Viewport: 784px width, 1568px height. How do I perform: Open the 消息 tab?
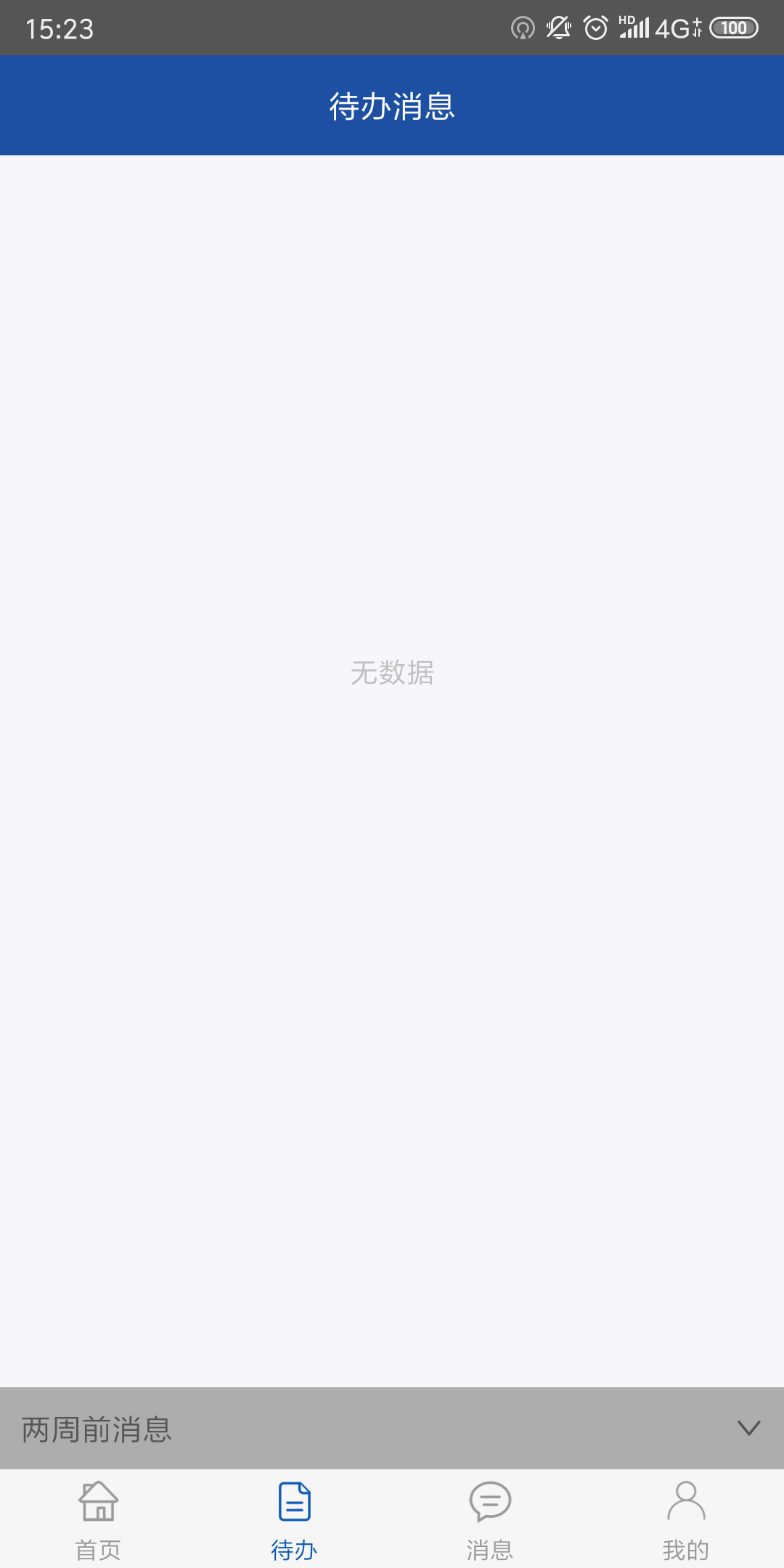pos(490,1519)
